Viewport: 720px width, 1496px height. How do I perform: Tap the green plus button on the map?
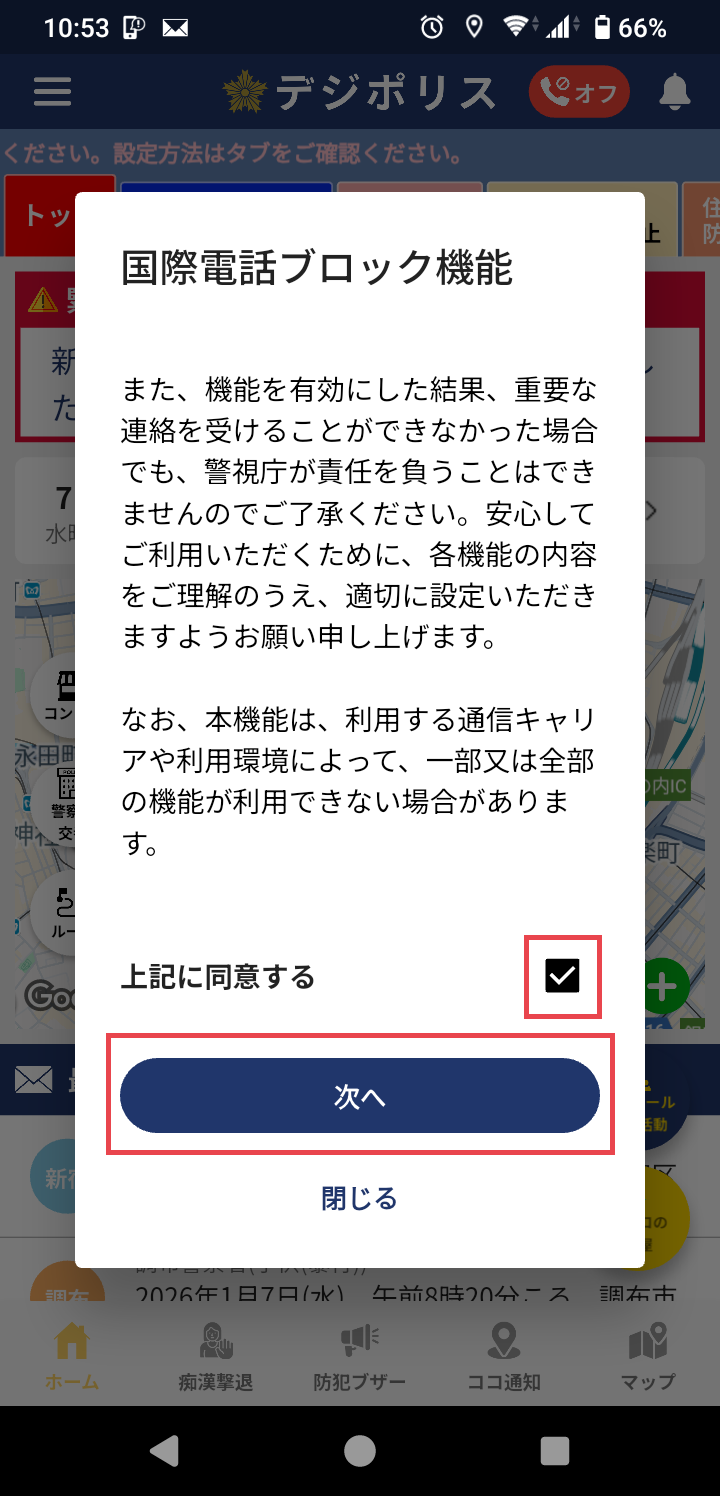(x=664, y=988)
